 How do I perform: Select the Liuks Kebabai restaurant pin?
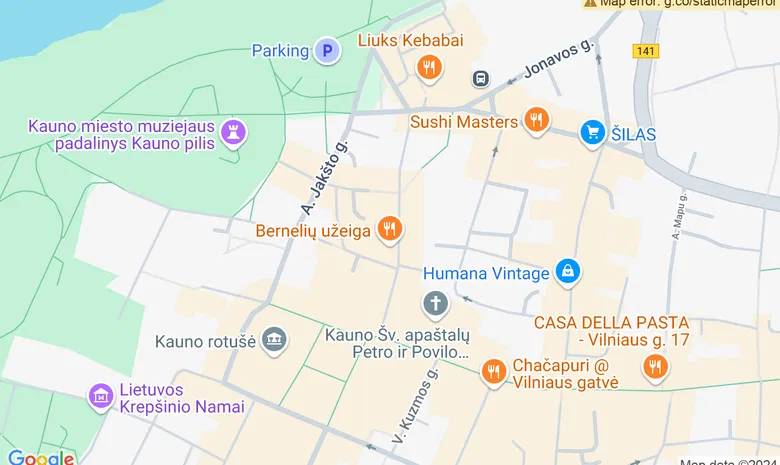click(430, 67)
